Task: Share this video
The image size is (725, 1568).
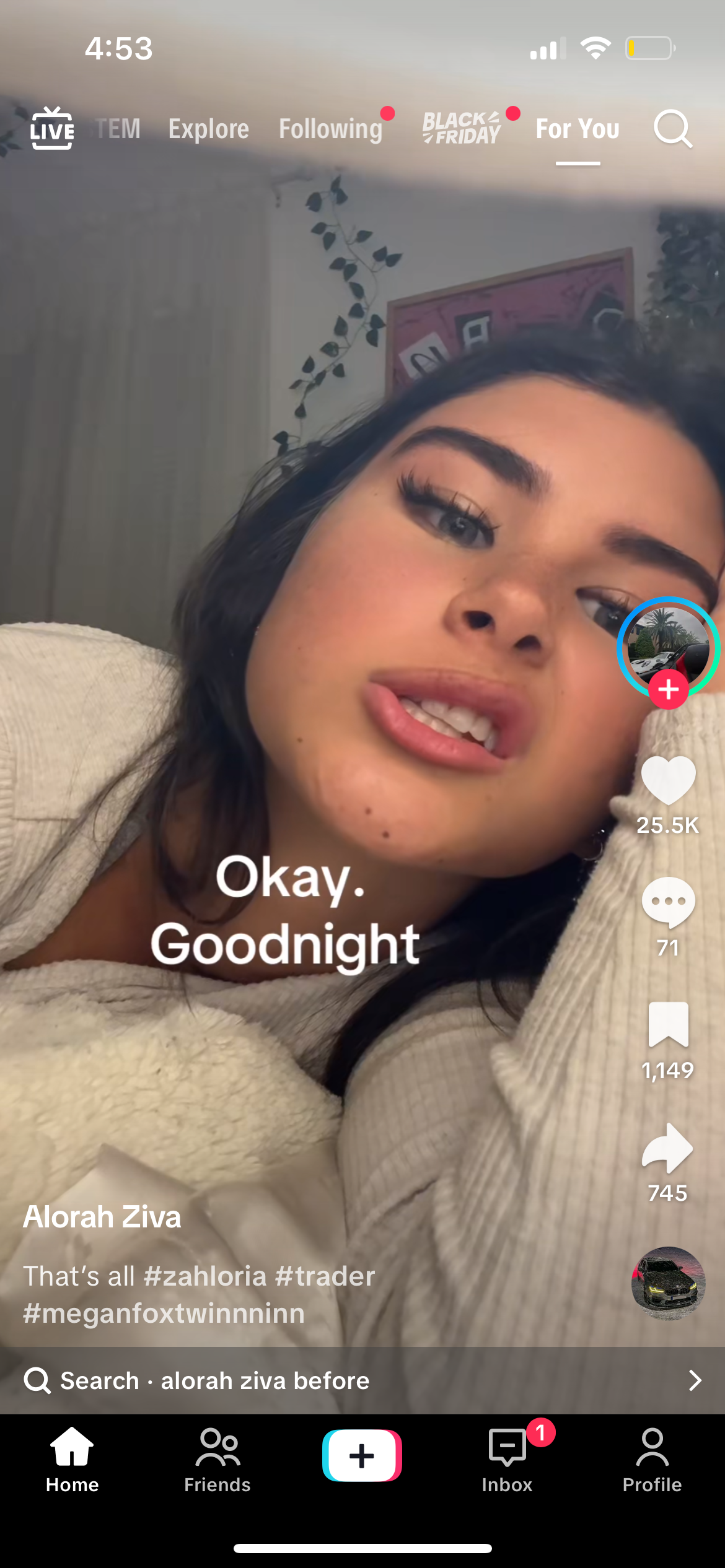Action: pos(668,1148)
